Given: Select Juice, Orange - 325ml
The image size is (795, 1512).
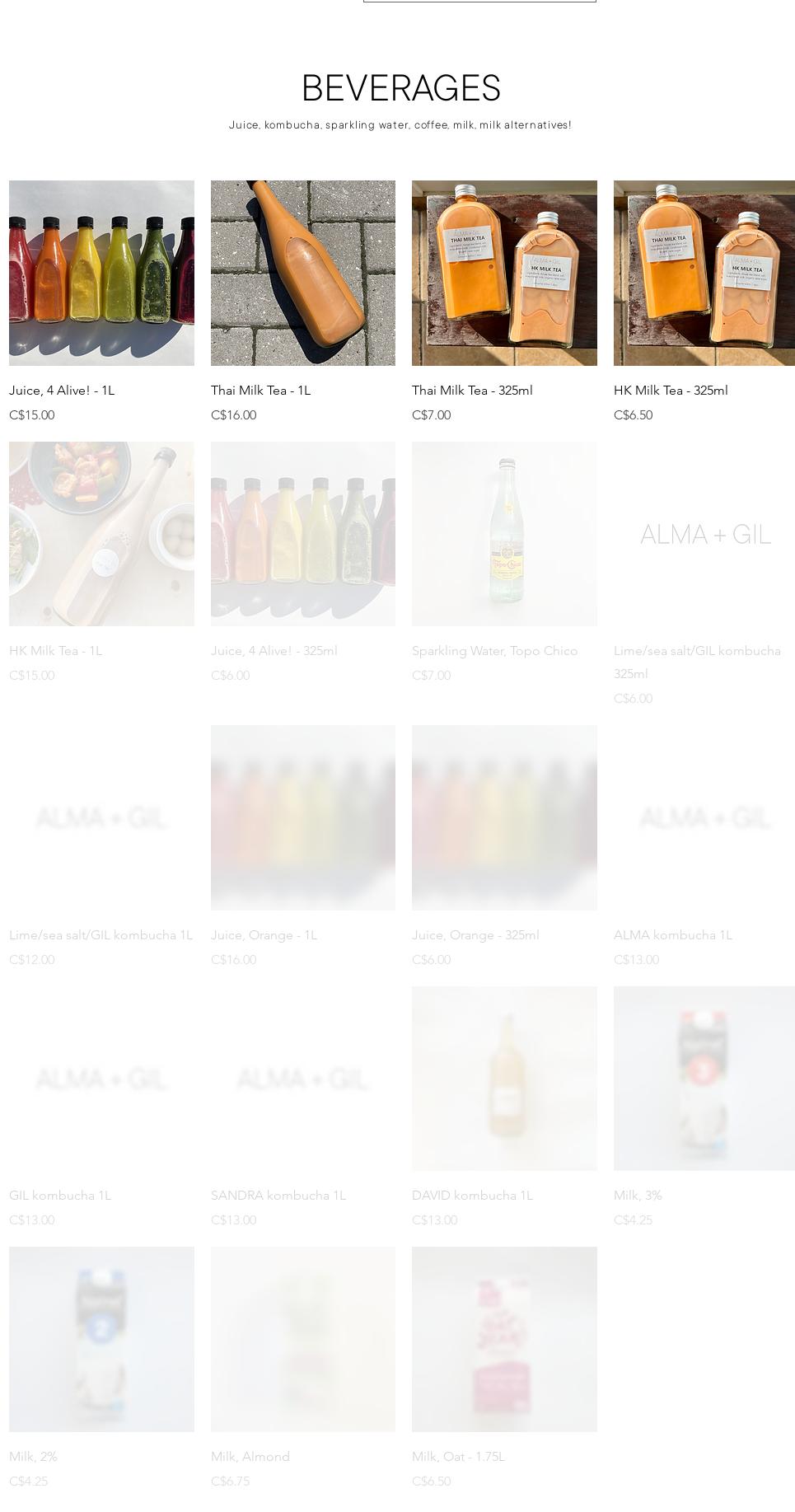Looking at the screenshot, I should click(504, 817).
